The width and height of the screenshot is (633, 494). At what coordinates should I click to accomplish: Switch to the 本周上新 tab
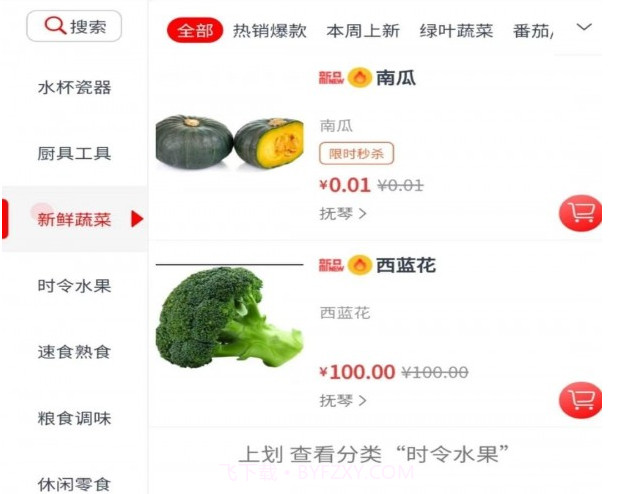[362, 31]
